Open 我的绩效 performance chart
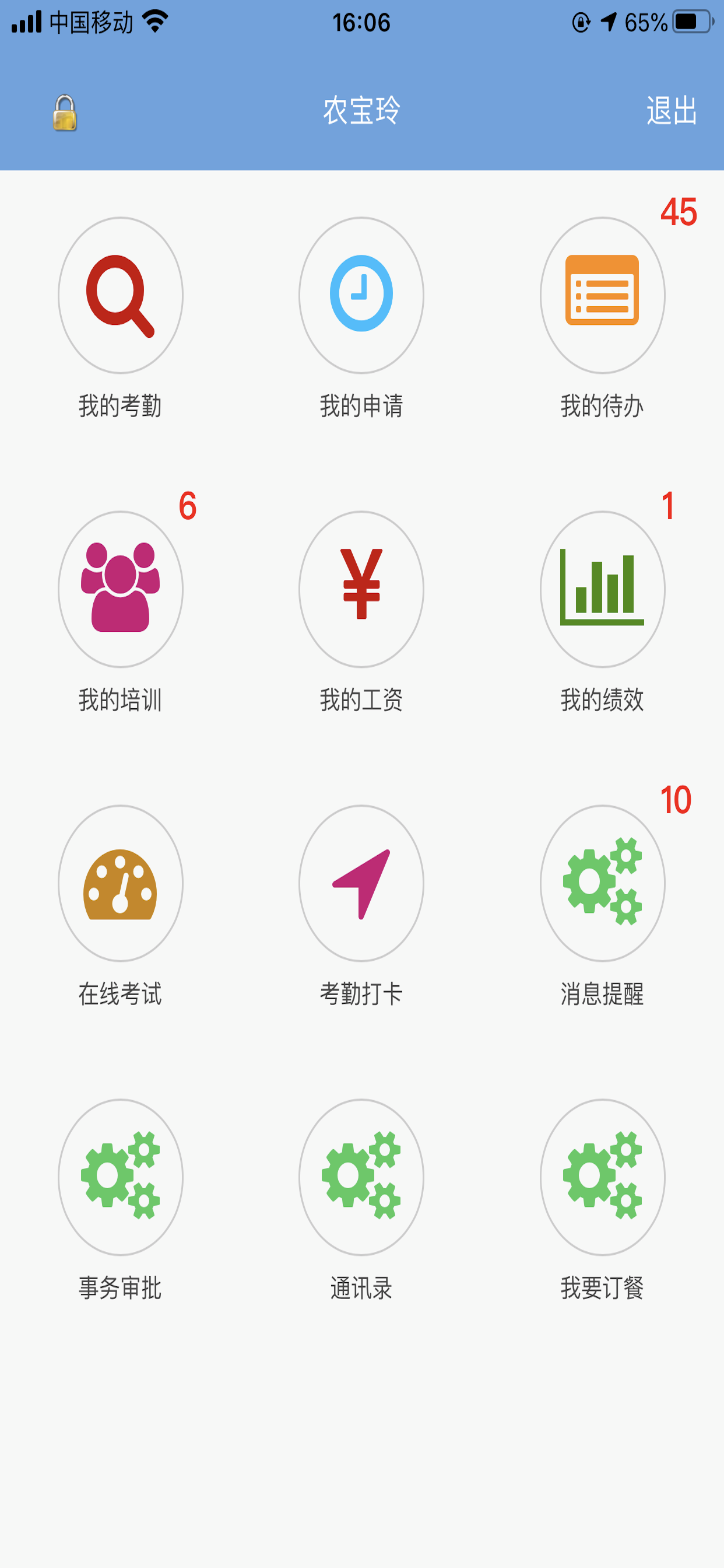Screen dimensions: 724x1568 (x=602, y=589)
